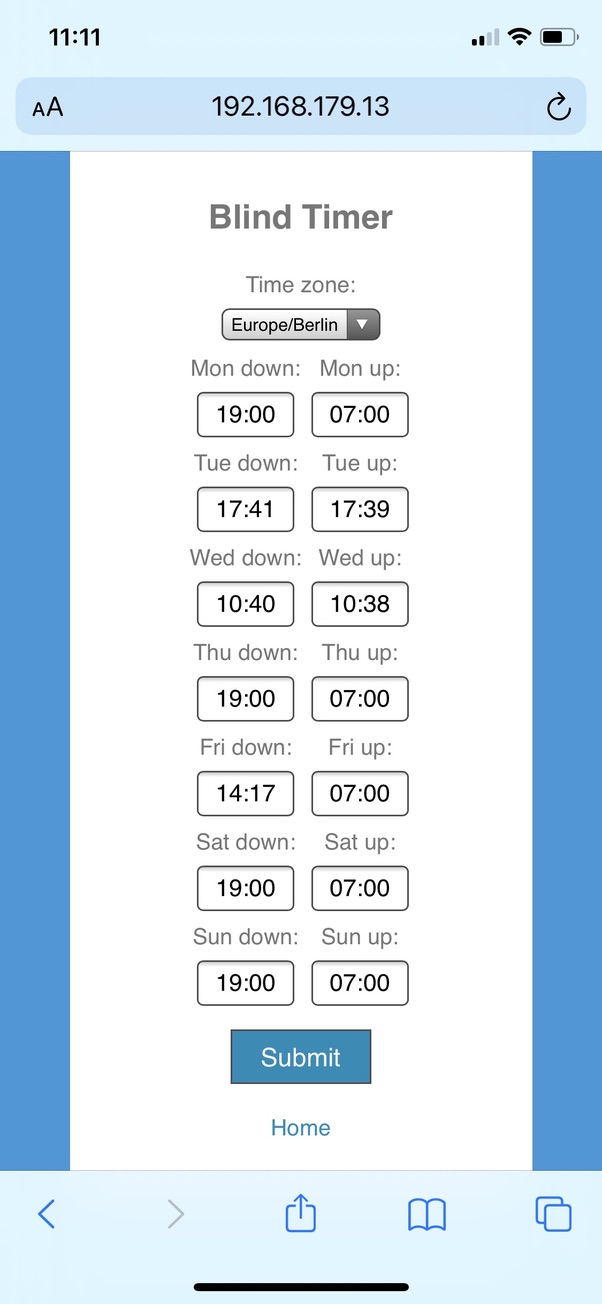Change the Tue up time
This screenshot has width=602, height=1304.
pyautogui.click(x=360, y=509)
